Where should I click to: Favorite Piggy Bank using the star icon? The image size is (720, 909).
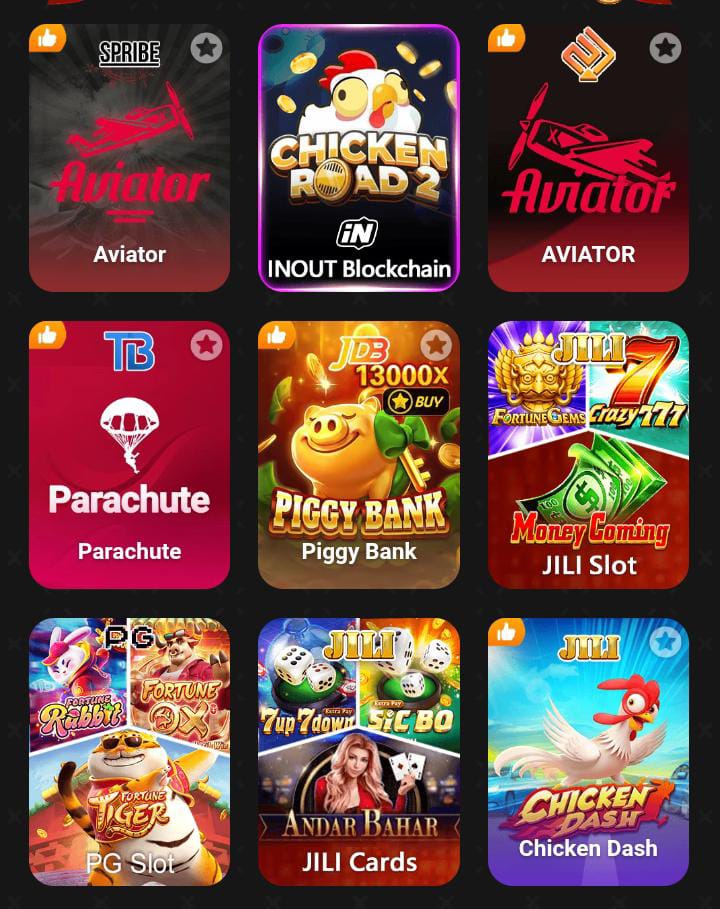pyautogui.click(x=435, y=345)
